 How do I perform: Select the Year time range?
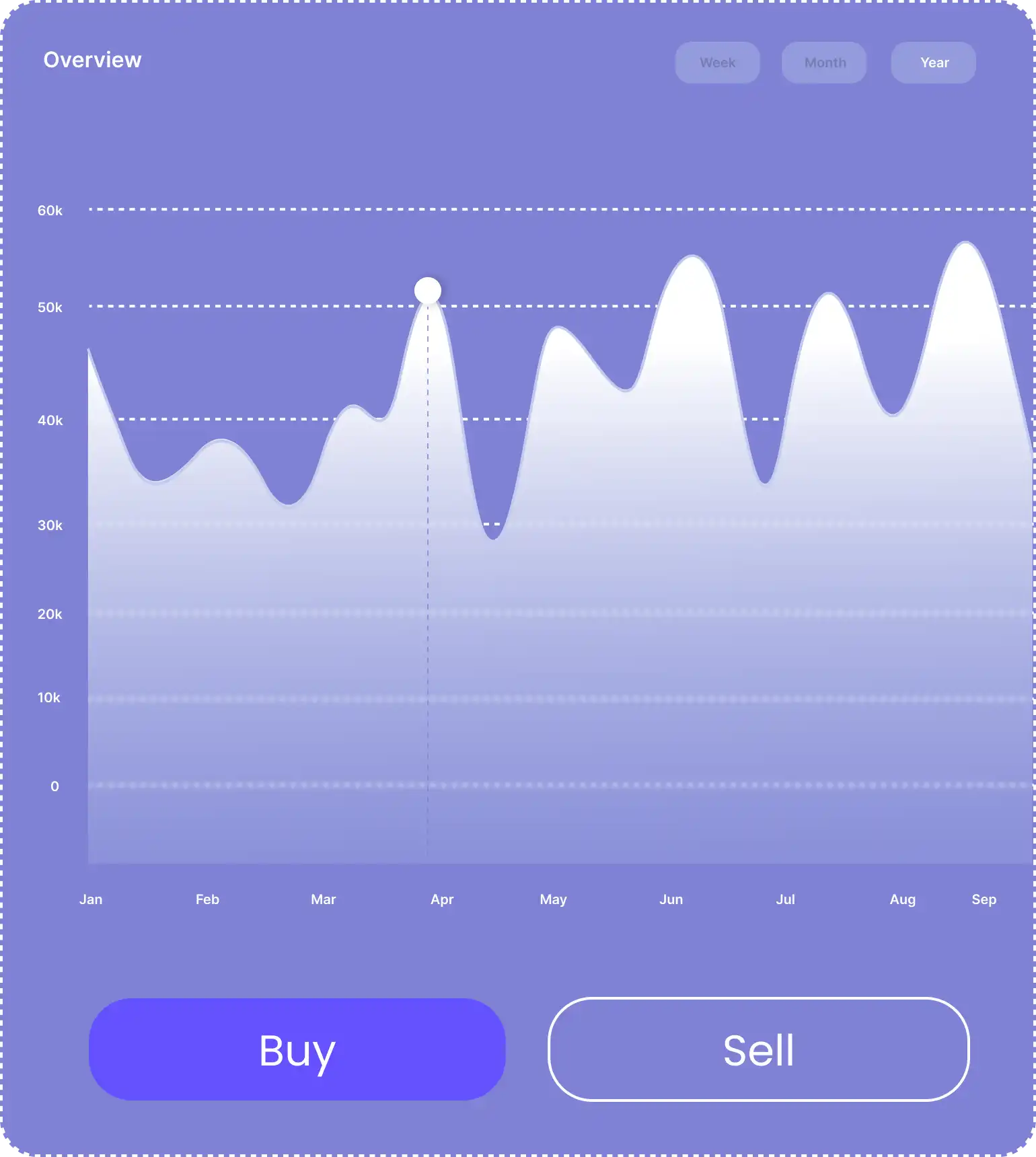pyautogui.click(x=934, y=63)
